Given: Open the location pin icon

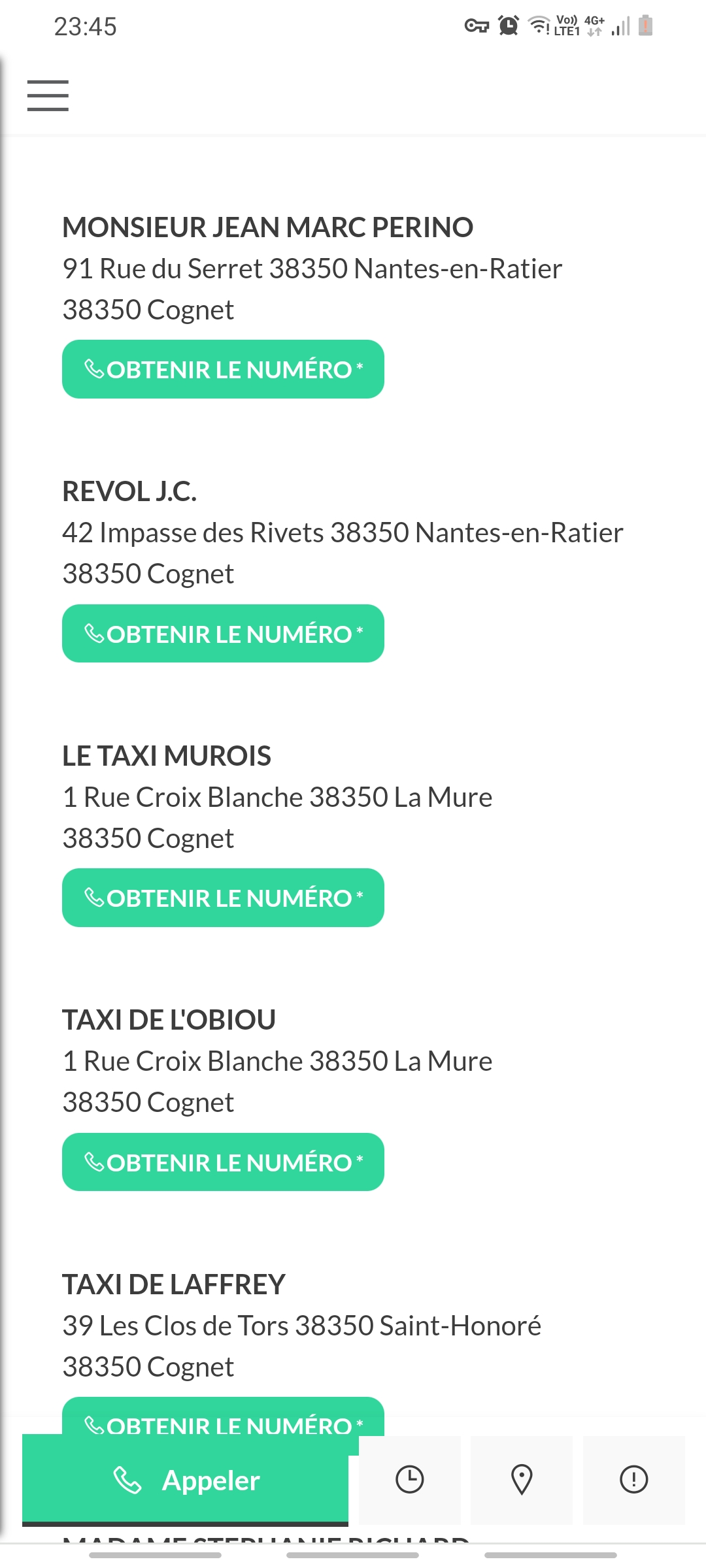Looking at the screenshot, I should click(522, 1480).
